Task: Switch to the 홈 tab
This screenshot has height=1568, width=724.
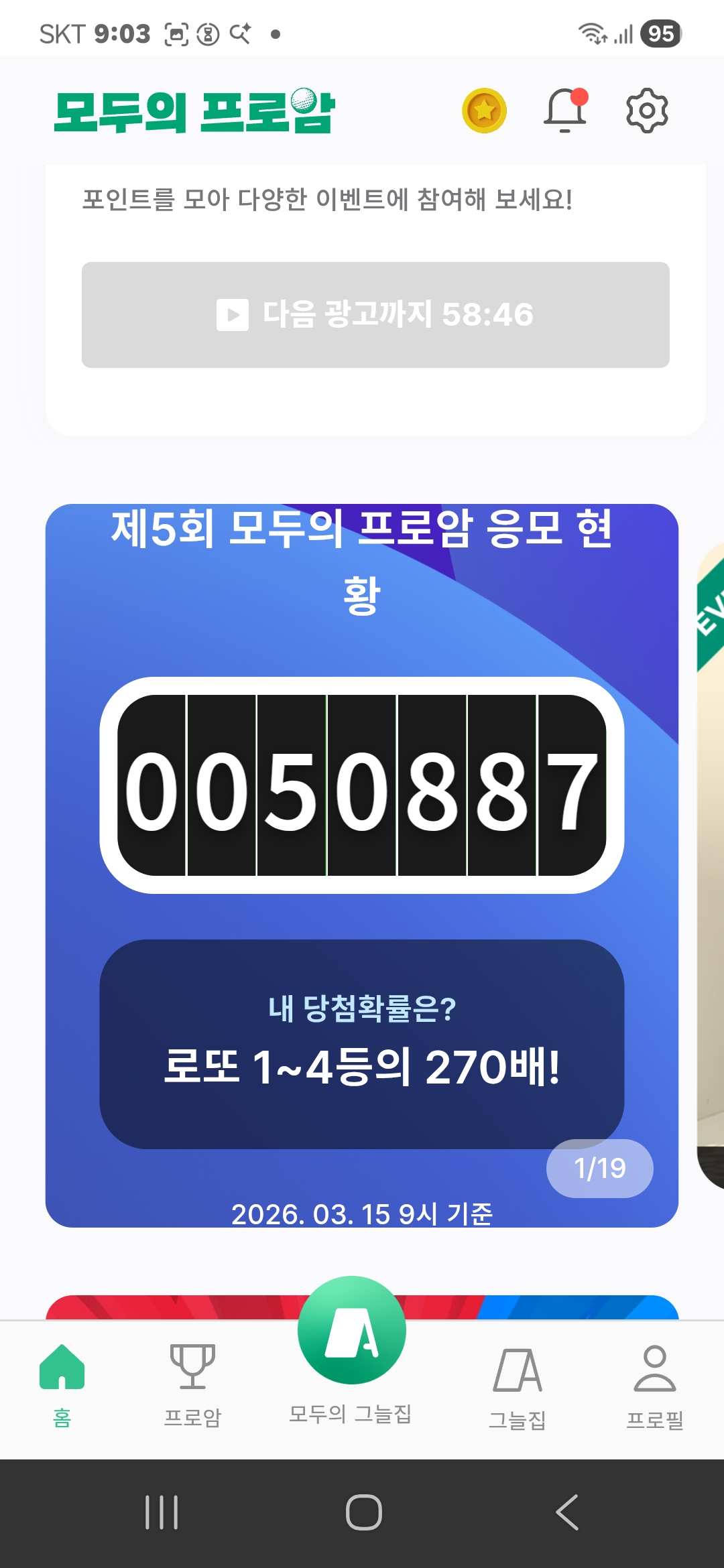Action: [62, 1384]
